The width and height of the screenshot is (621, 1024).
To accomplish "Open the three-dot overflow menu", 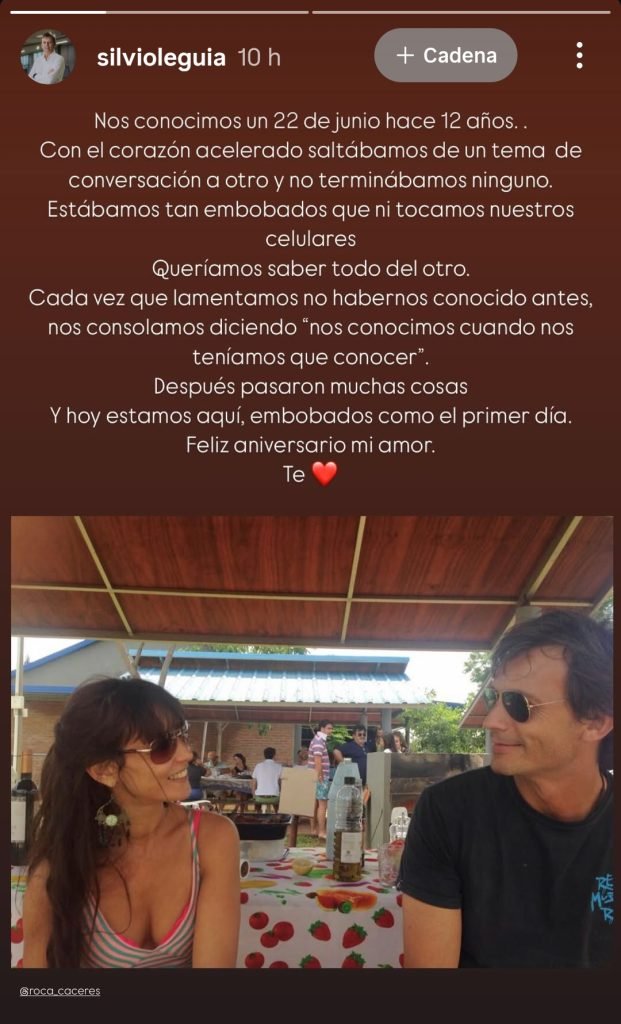I will [x=579, y=56].
